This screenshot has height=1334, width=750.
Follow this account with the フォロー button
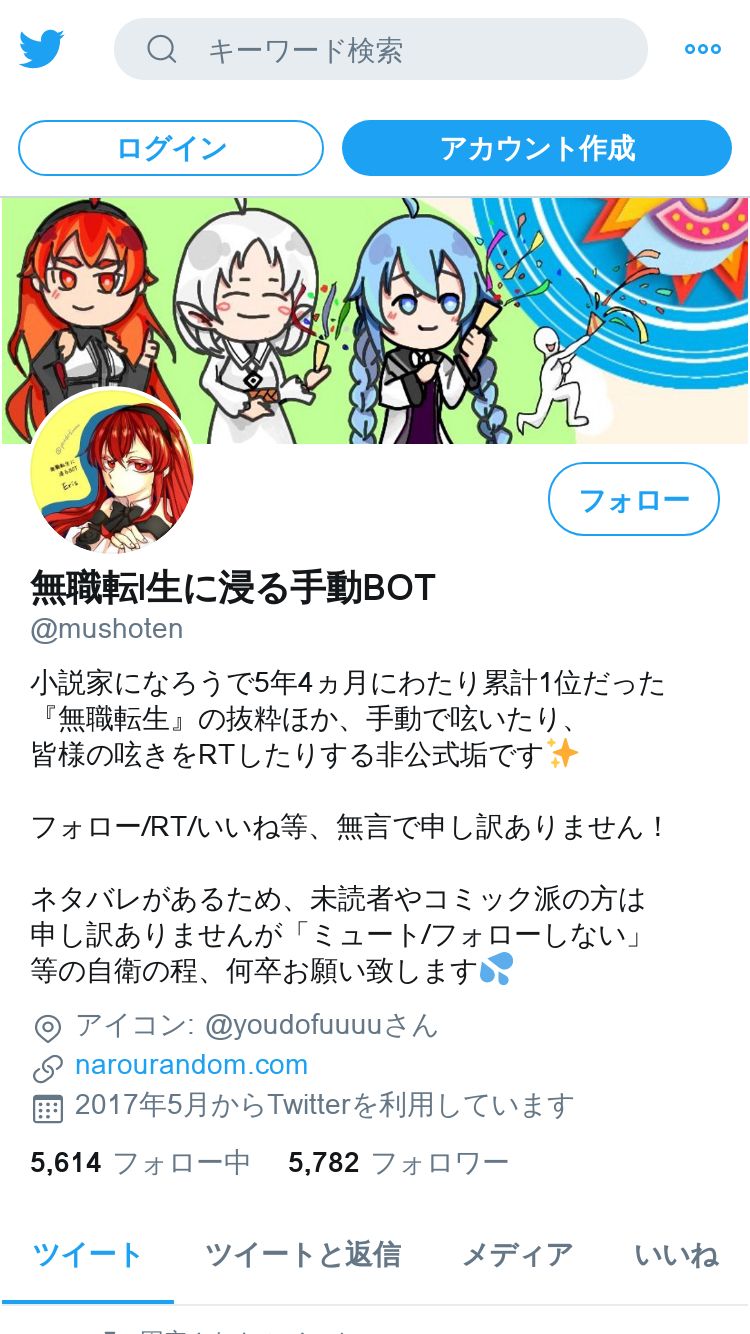pos(634,499)
